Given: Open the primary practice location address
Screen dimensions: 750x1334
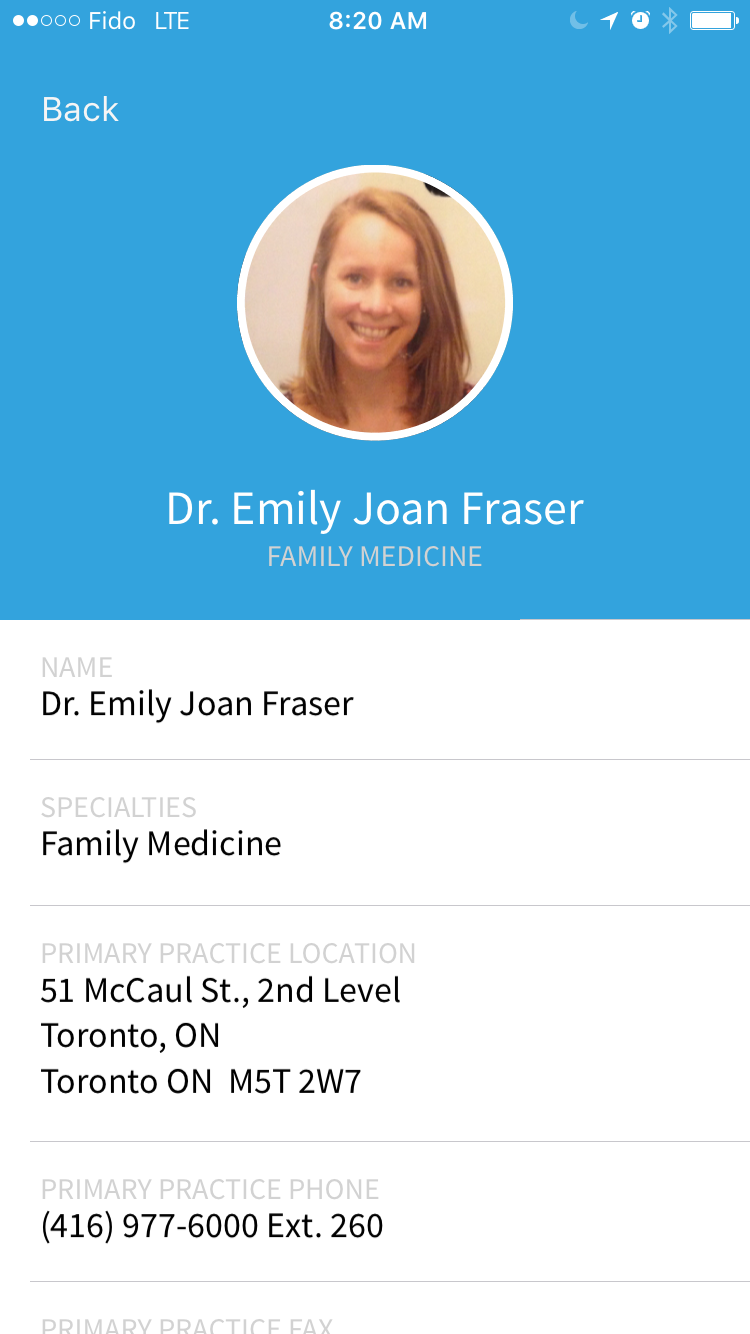Looking at the screenshot, I should 221,1035.
